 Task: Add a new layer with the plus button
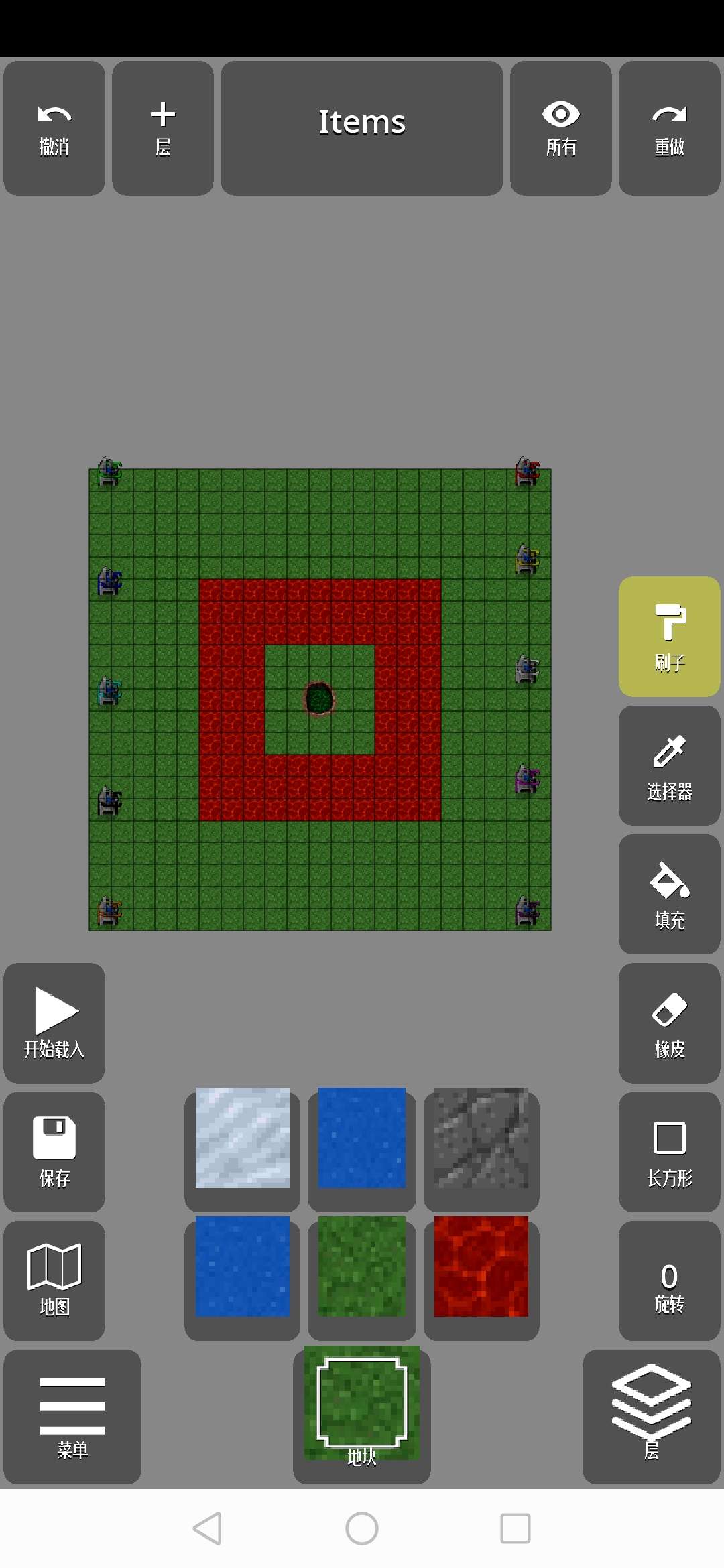[163, 128]
